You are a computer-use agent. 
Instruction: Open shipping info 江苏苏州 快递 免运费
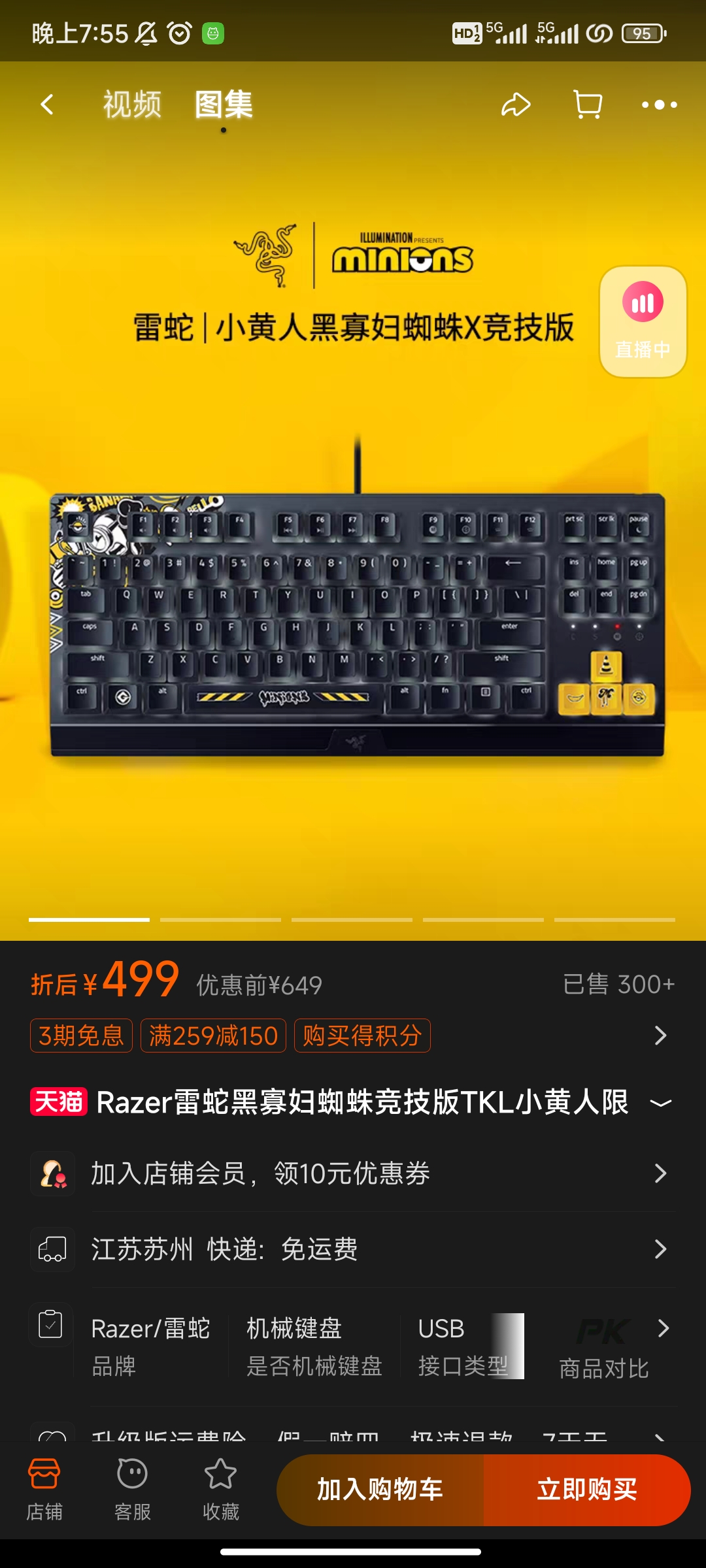tap(353, 1249)
